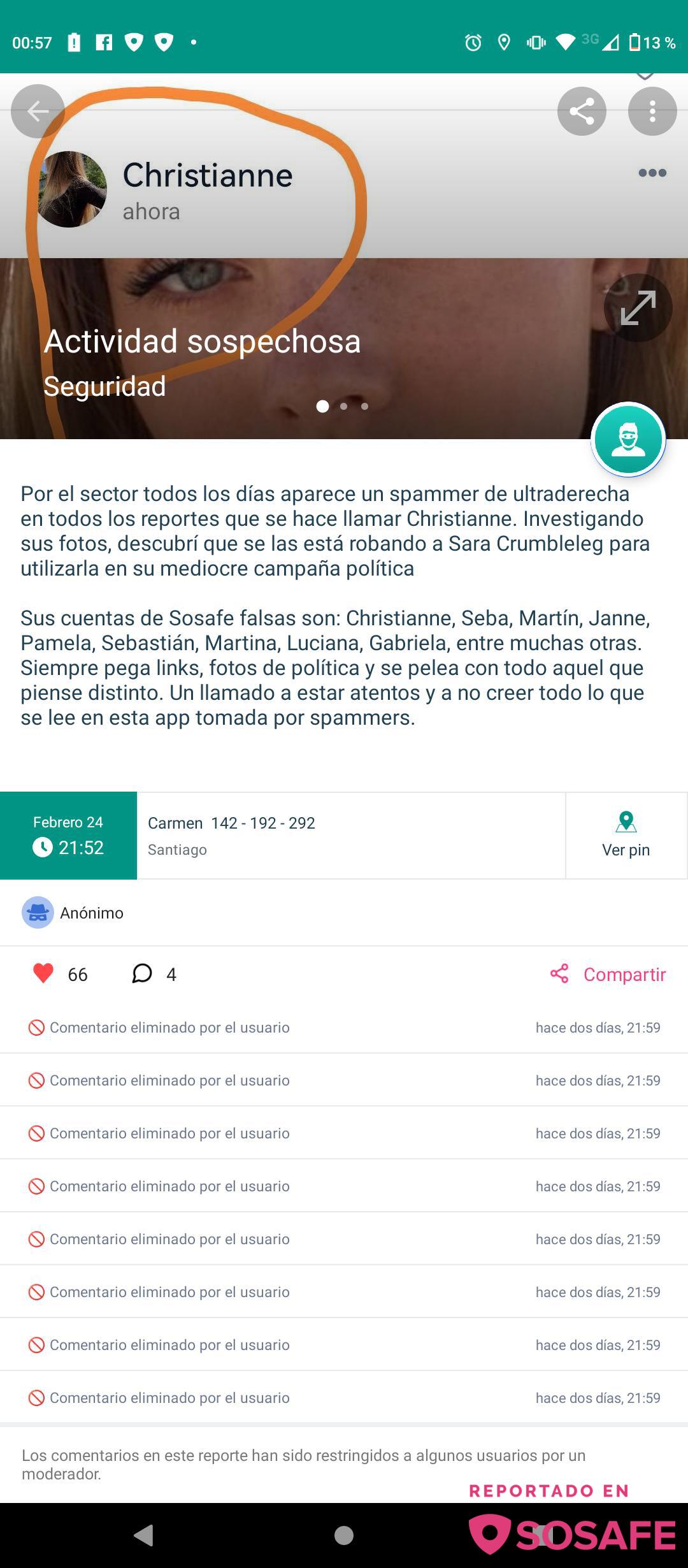The height and width of the screenshot is (1568, 688).
Task: Open horizontal three-dot options beside Christianne
Action: coord(652,173)
